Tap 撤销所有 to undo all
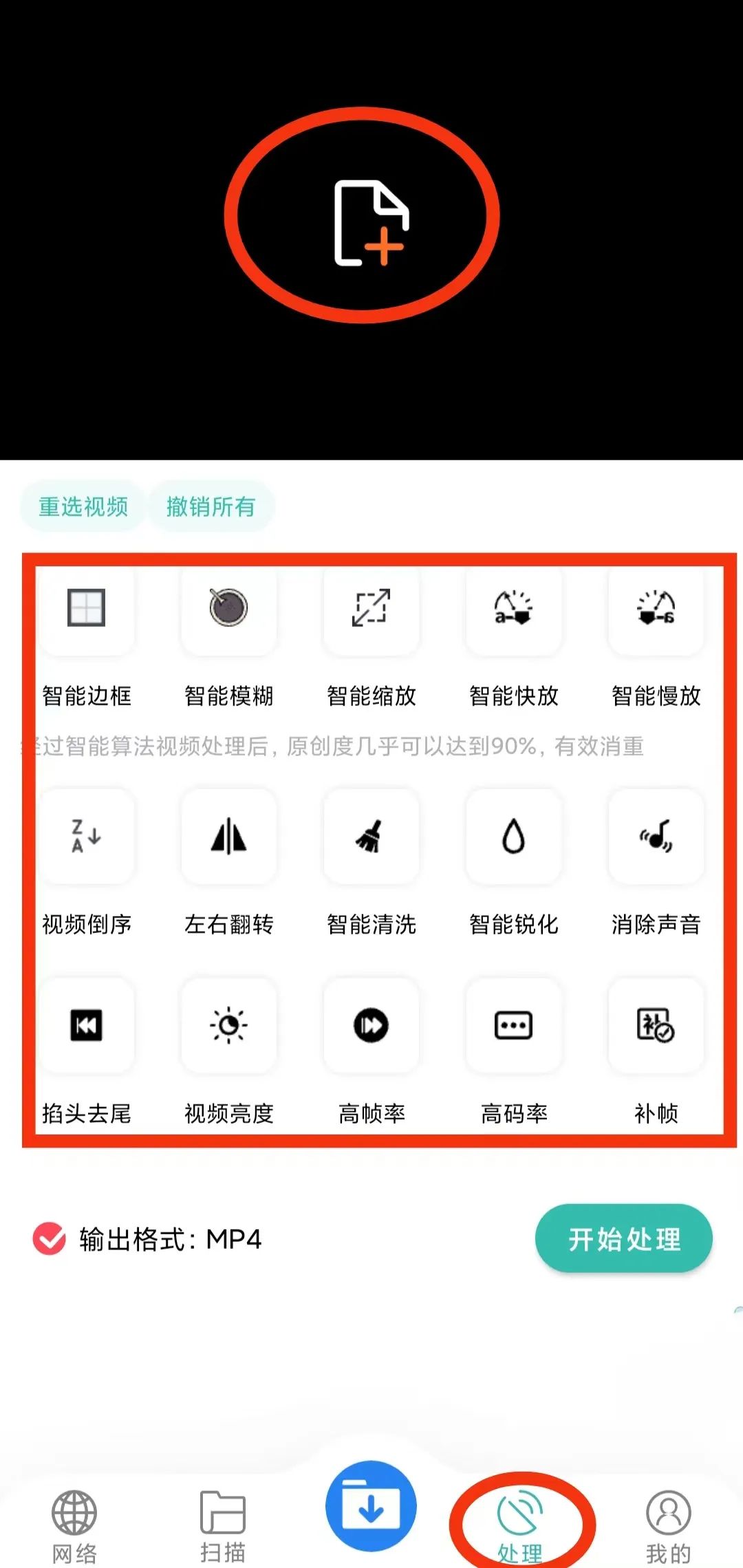 211,507
